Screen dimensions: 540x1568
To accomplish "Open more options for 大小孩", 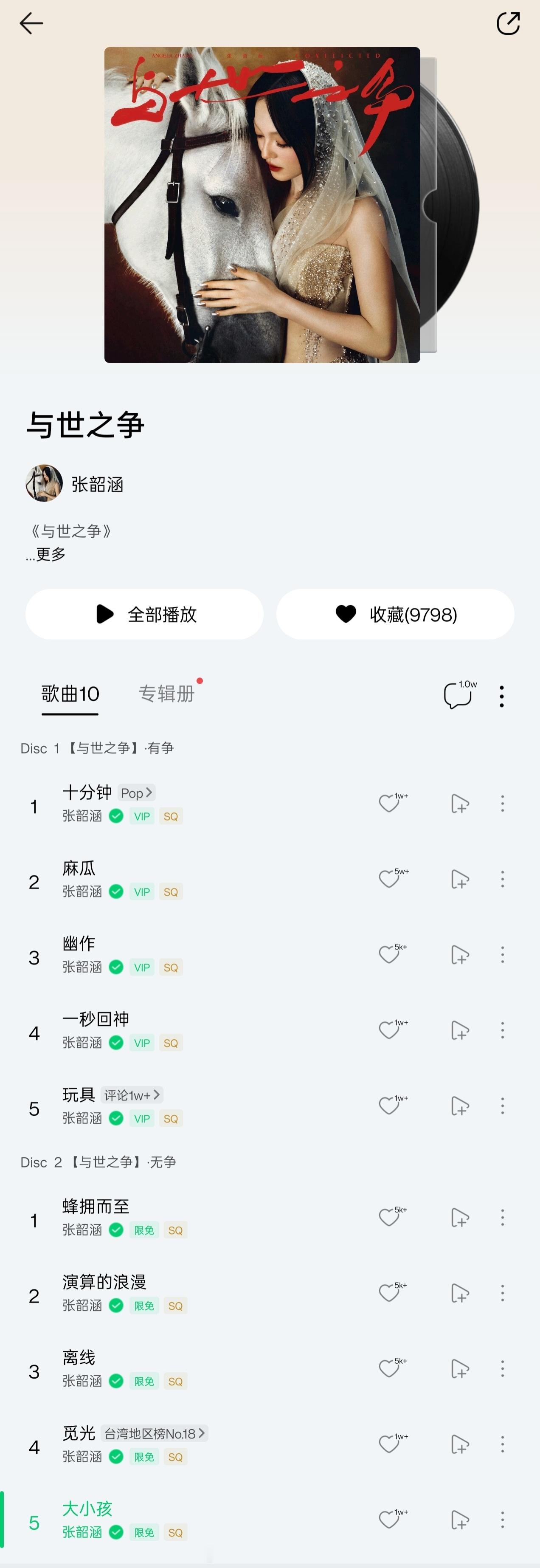I will point(502,1519).
